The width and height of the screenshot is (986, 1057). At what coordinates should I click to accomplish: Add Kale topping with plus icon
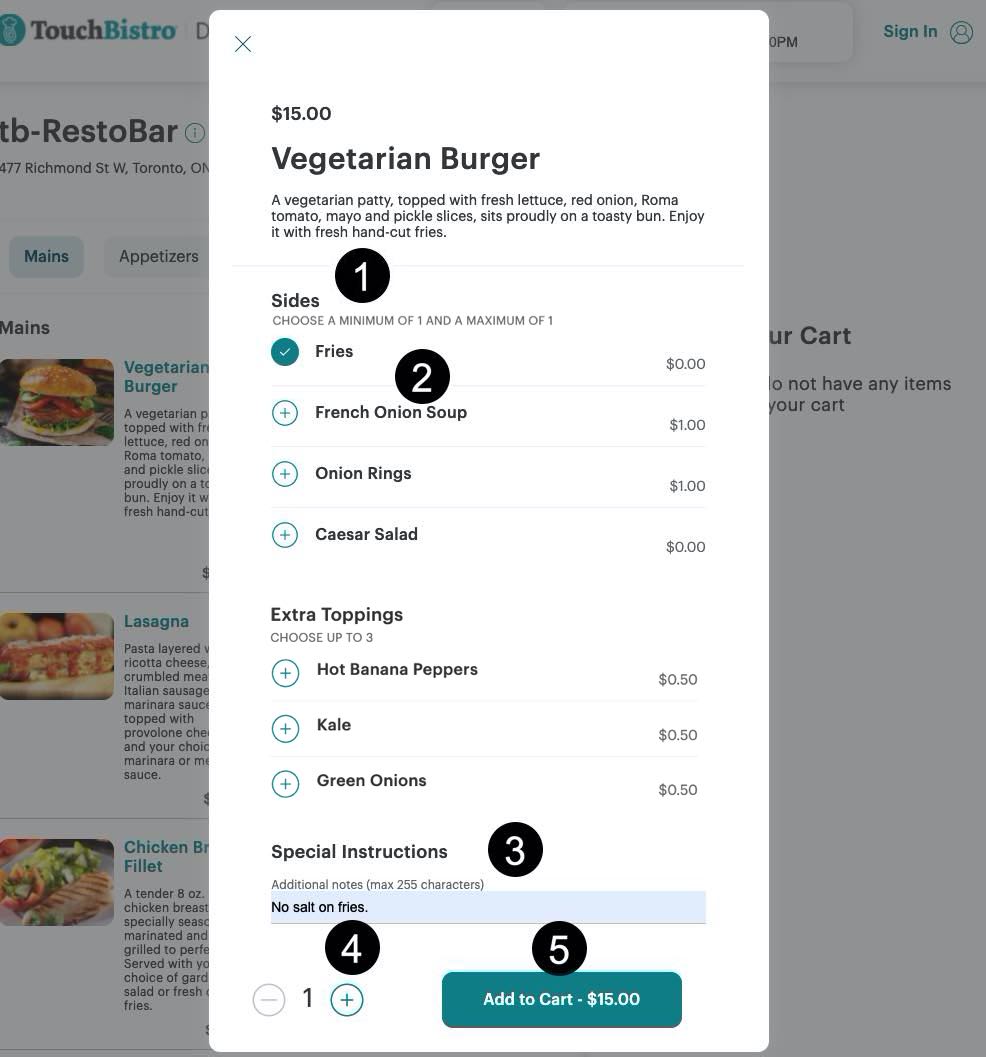tap(285, 728)
